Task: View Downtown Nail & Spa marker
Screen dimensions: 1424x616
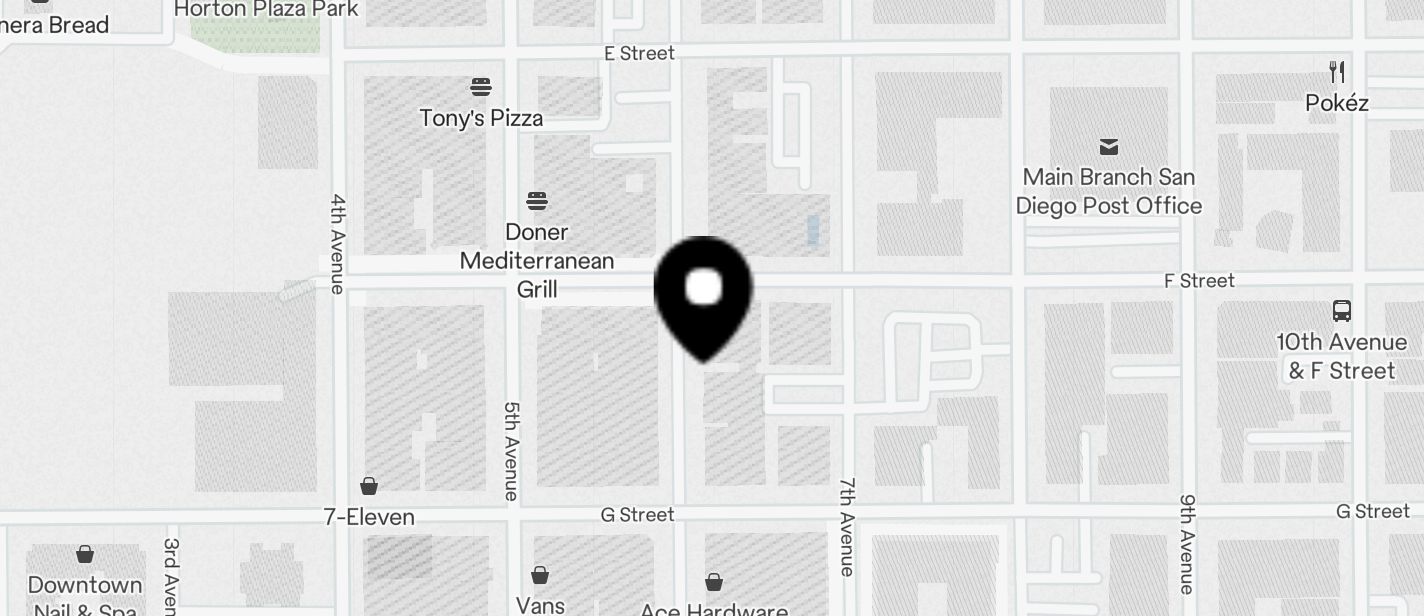Action: [85, 554]
